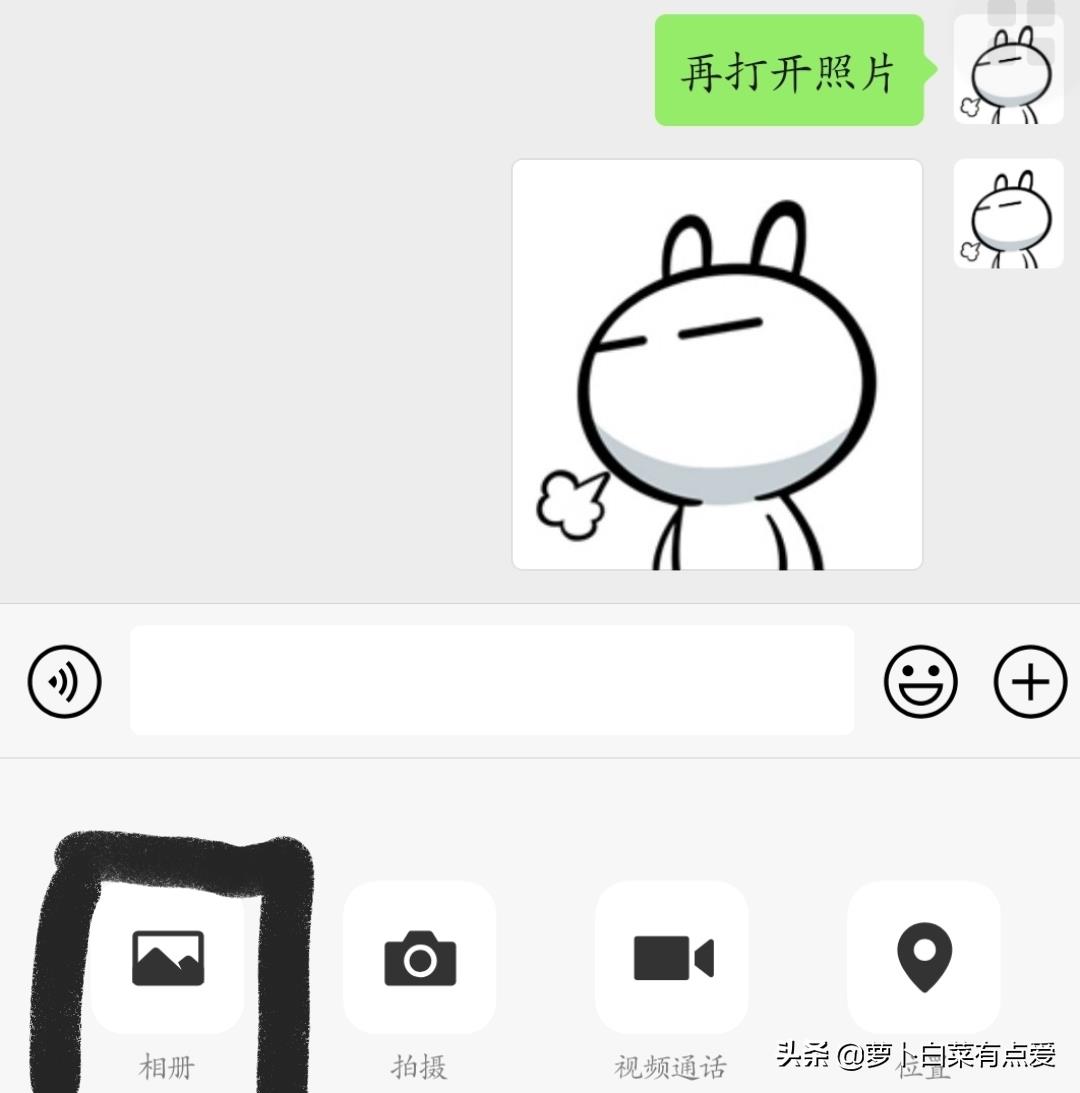Start a 视频通话 video call

pos(672,958)
